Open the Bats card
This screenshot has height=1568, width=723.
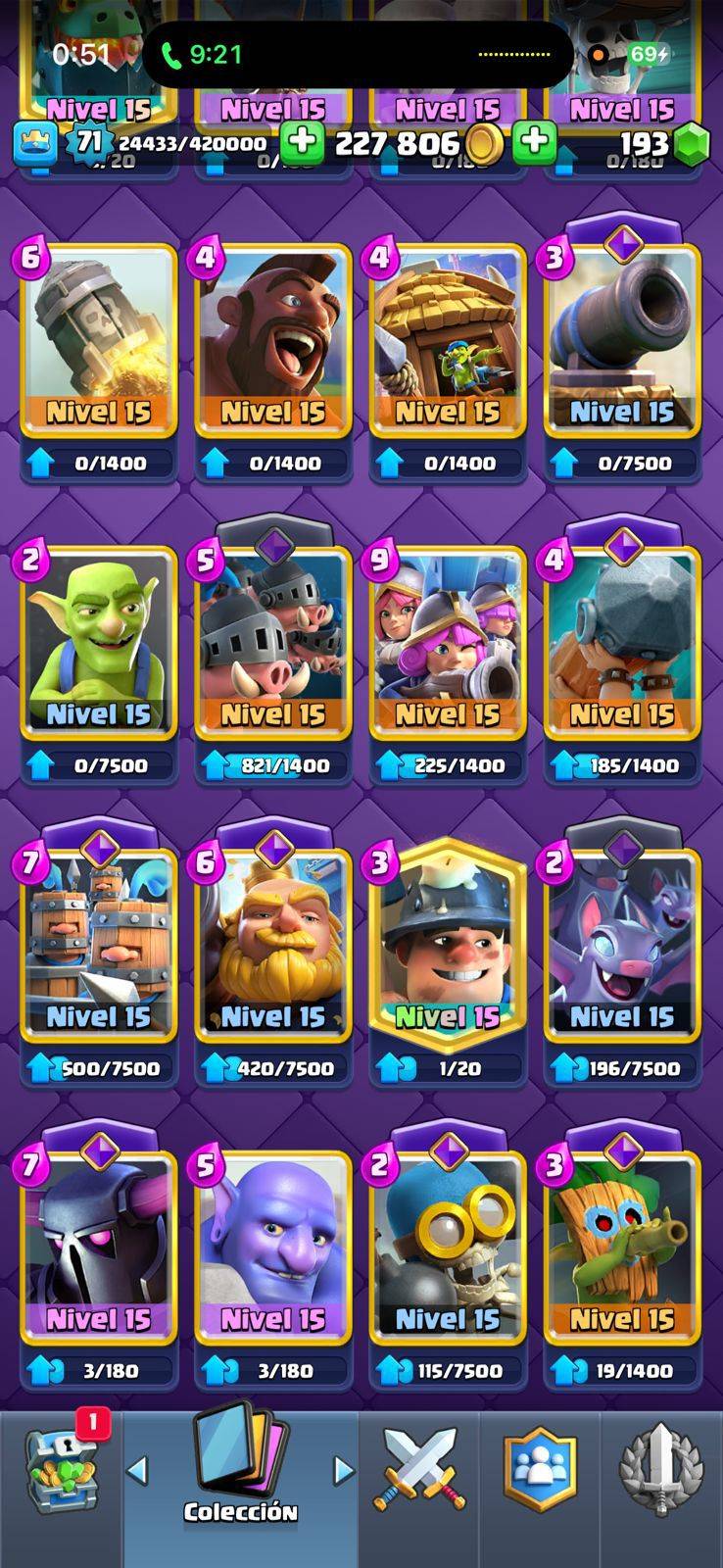coord(622,946)
